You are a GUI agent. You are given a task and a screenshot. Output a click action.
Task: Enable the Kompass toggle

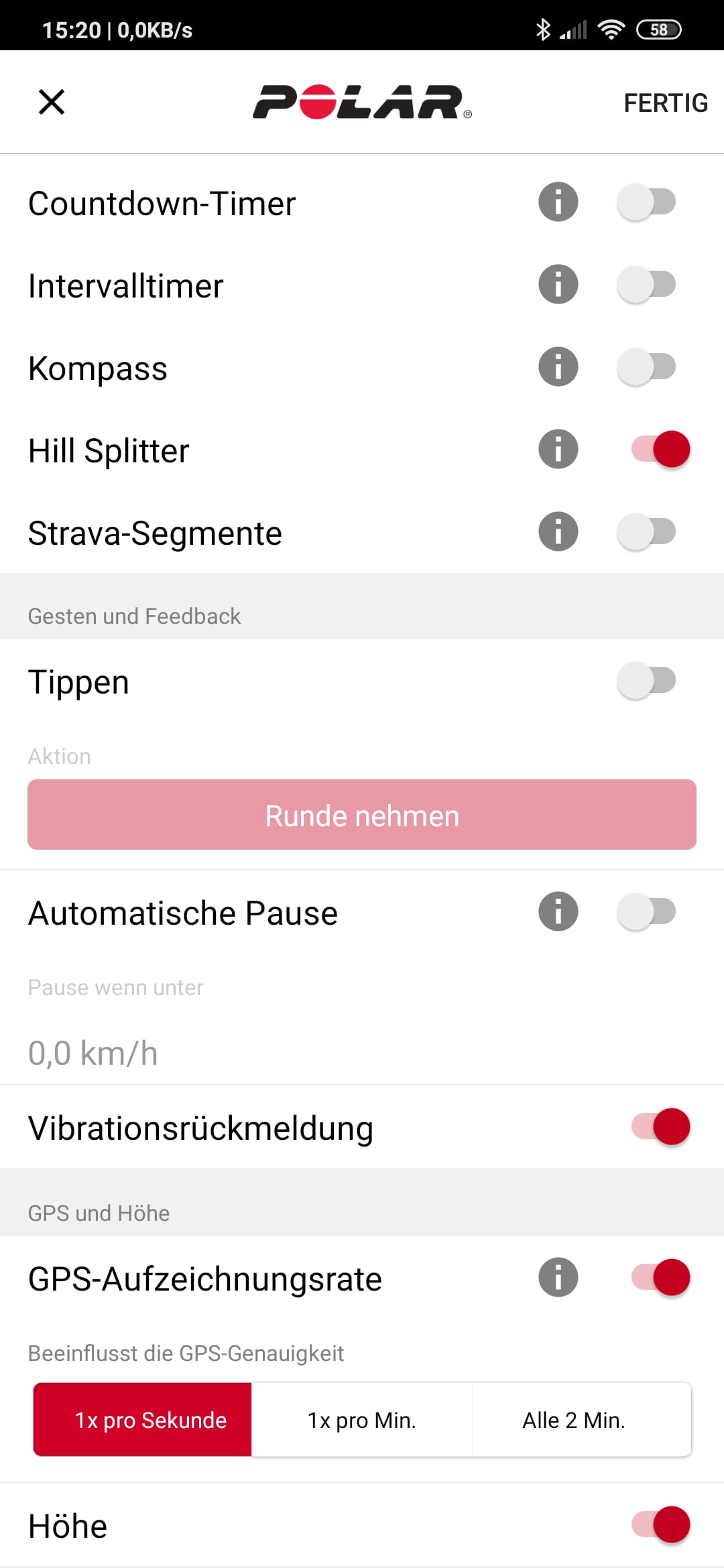coord(647,367)
